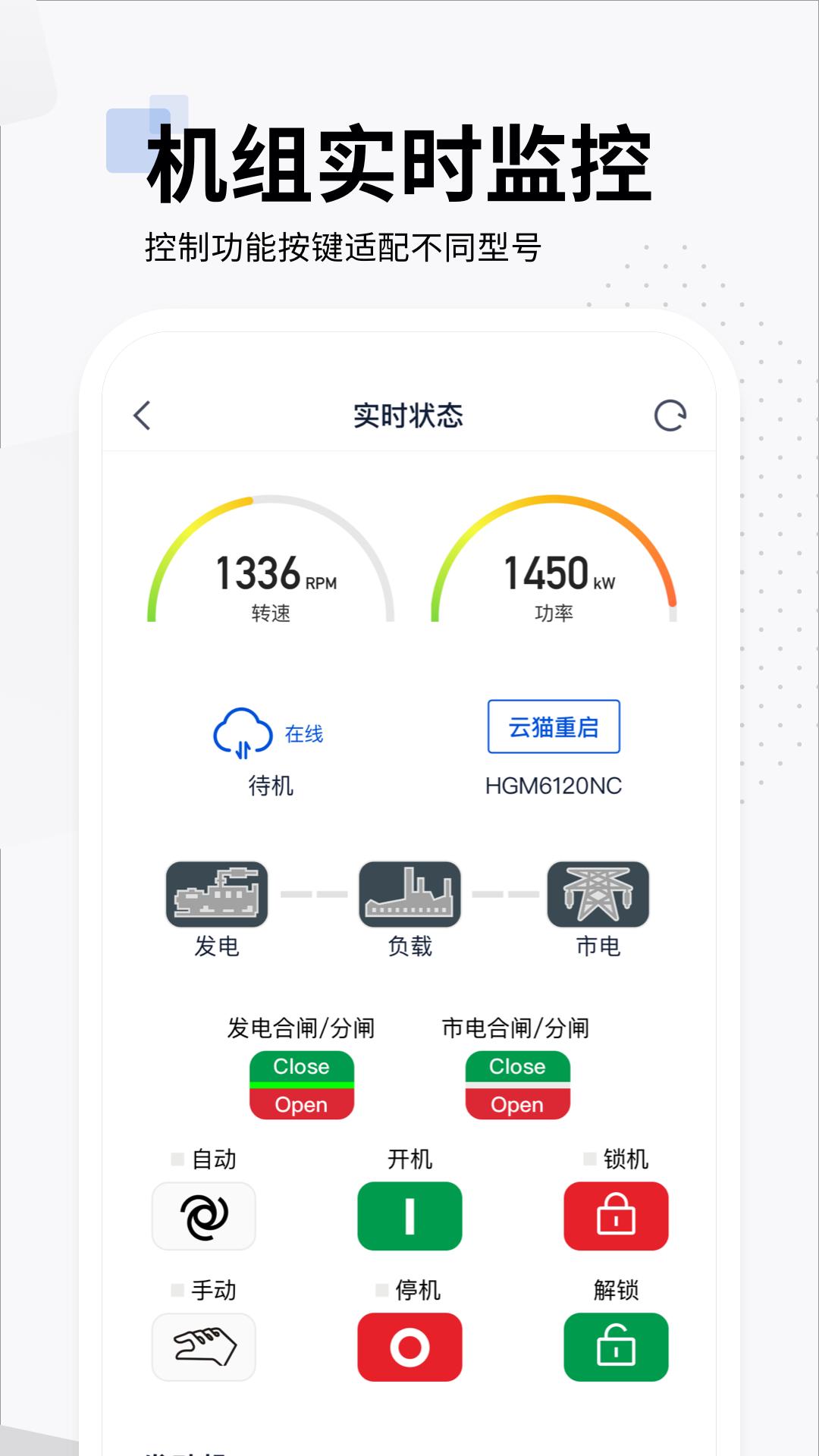Tap the refresh icon at top right
819x1456 pixels.
(x=670, y=416)
